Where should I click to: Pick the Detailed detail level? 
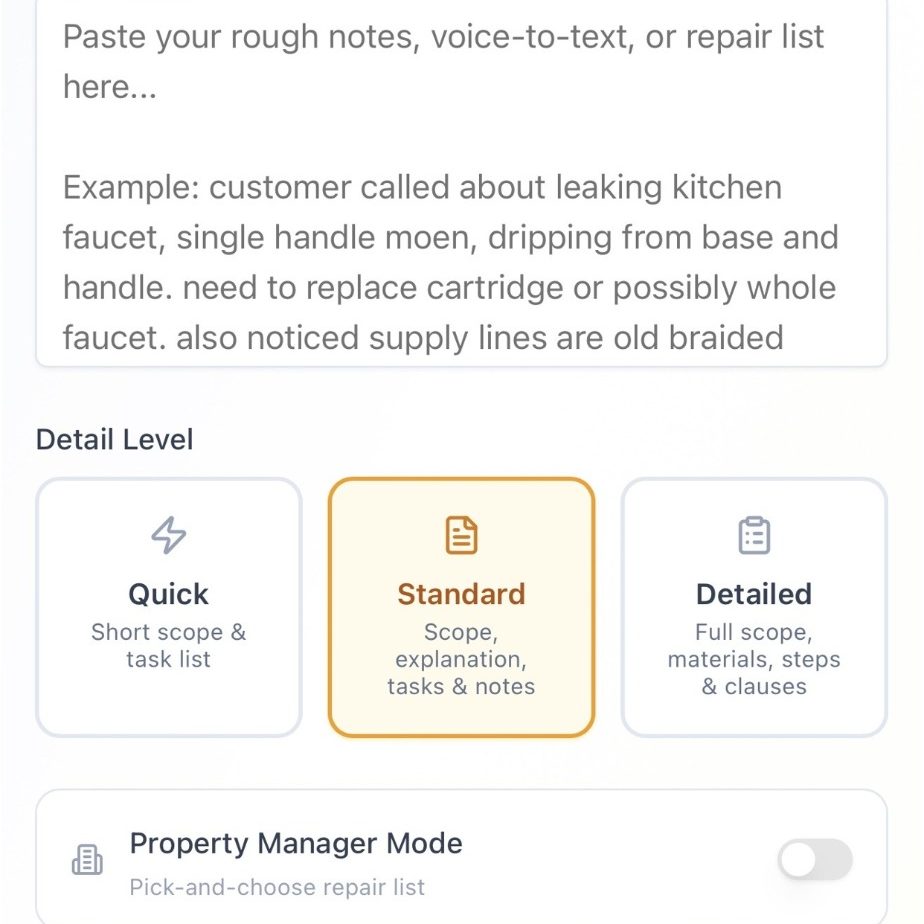pos(754,607)
